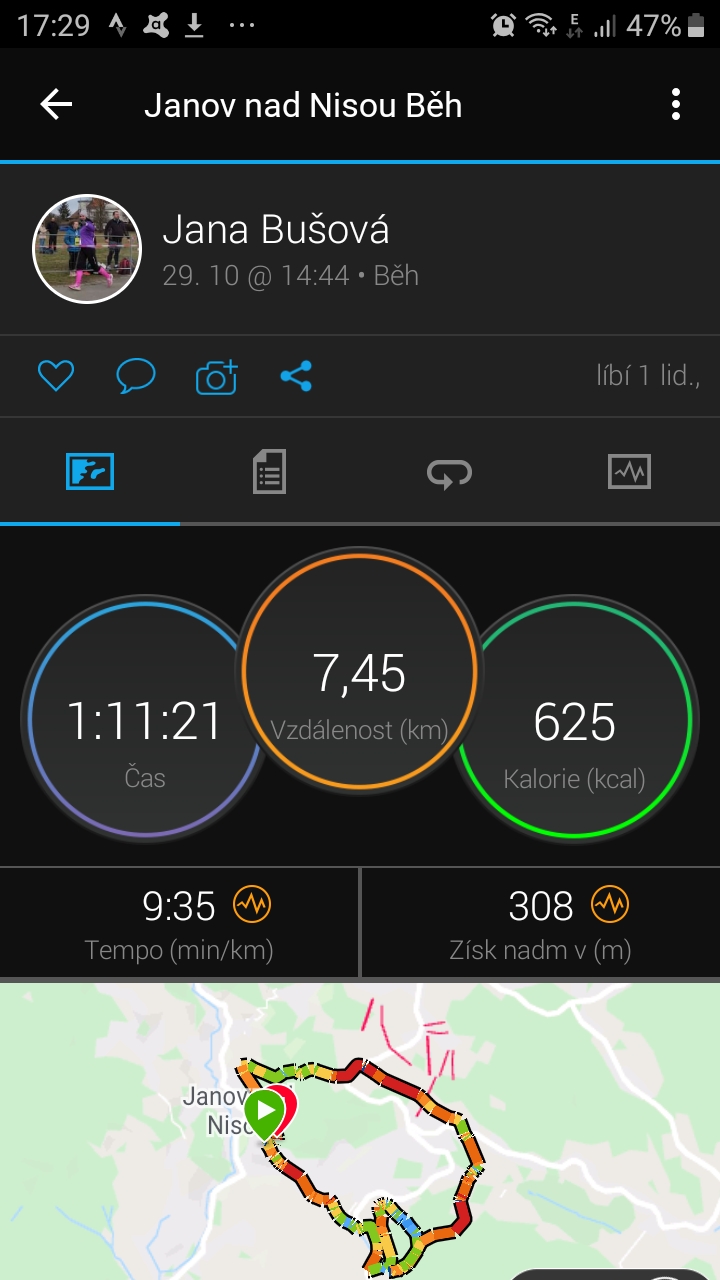Add a photo with the camera icon

pyautogui.click(x=216, y=376)
